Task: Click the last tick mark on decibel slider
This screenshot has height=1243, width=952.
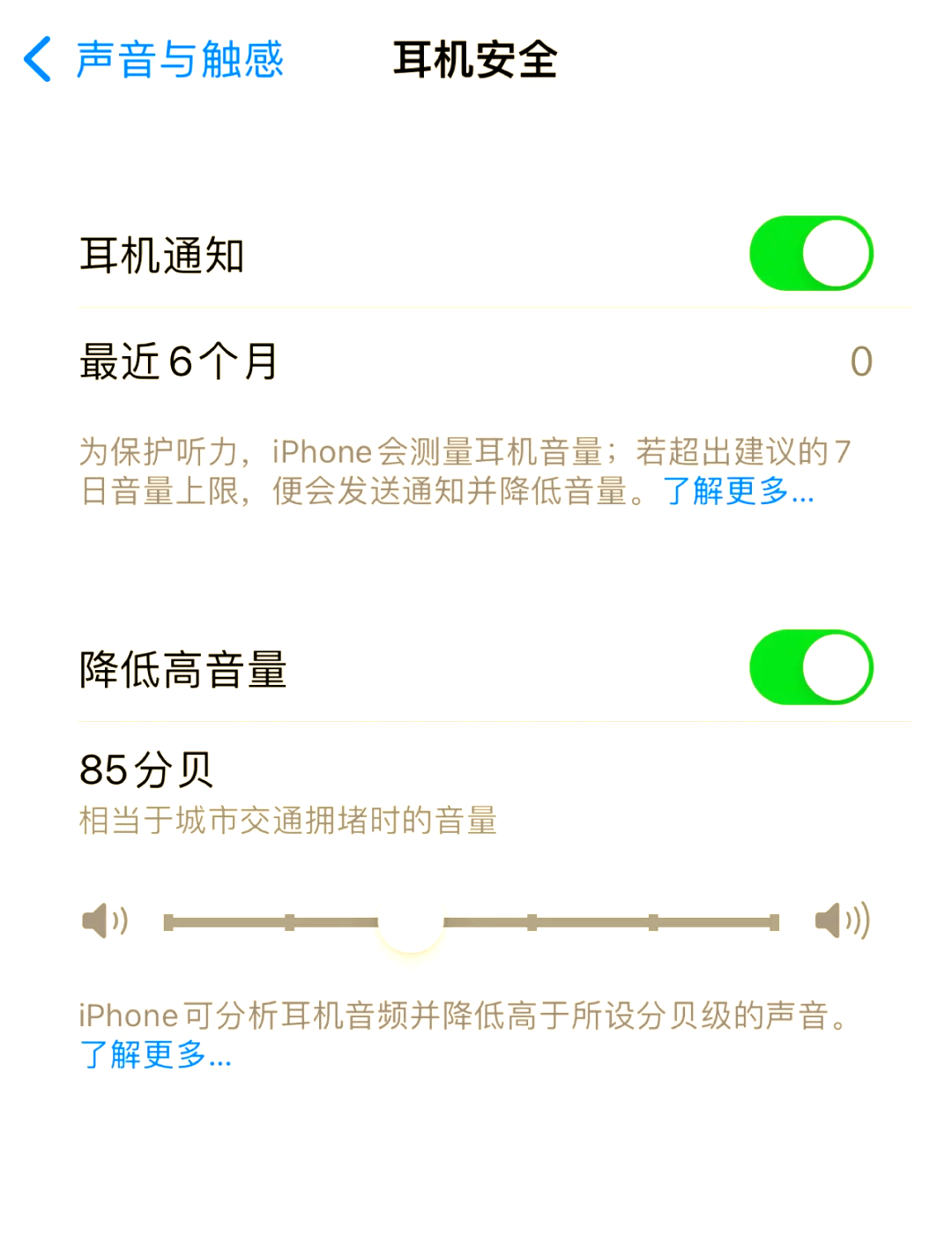Action: (774, 920)
